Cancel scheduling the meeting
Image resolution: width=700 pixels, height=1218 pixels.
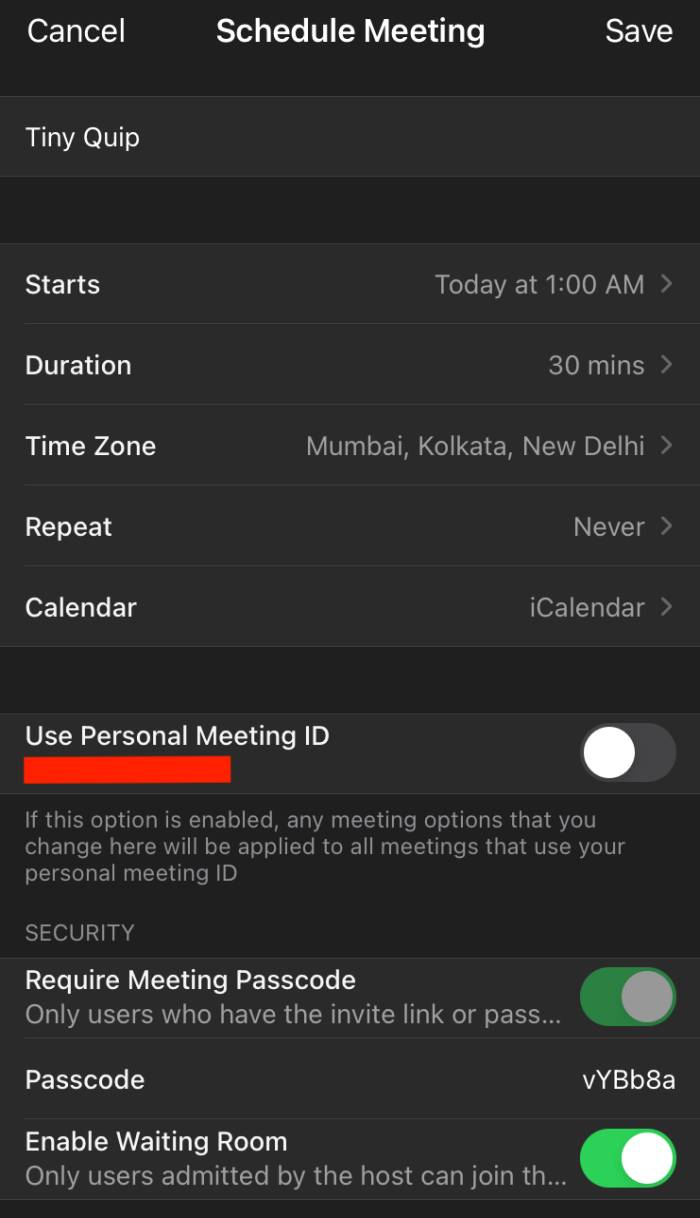point(76,31)
